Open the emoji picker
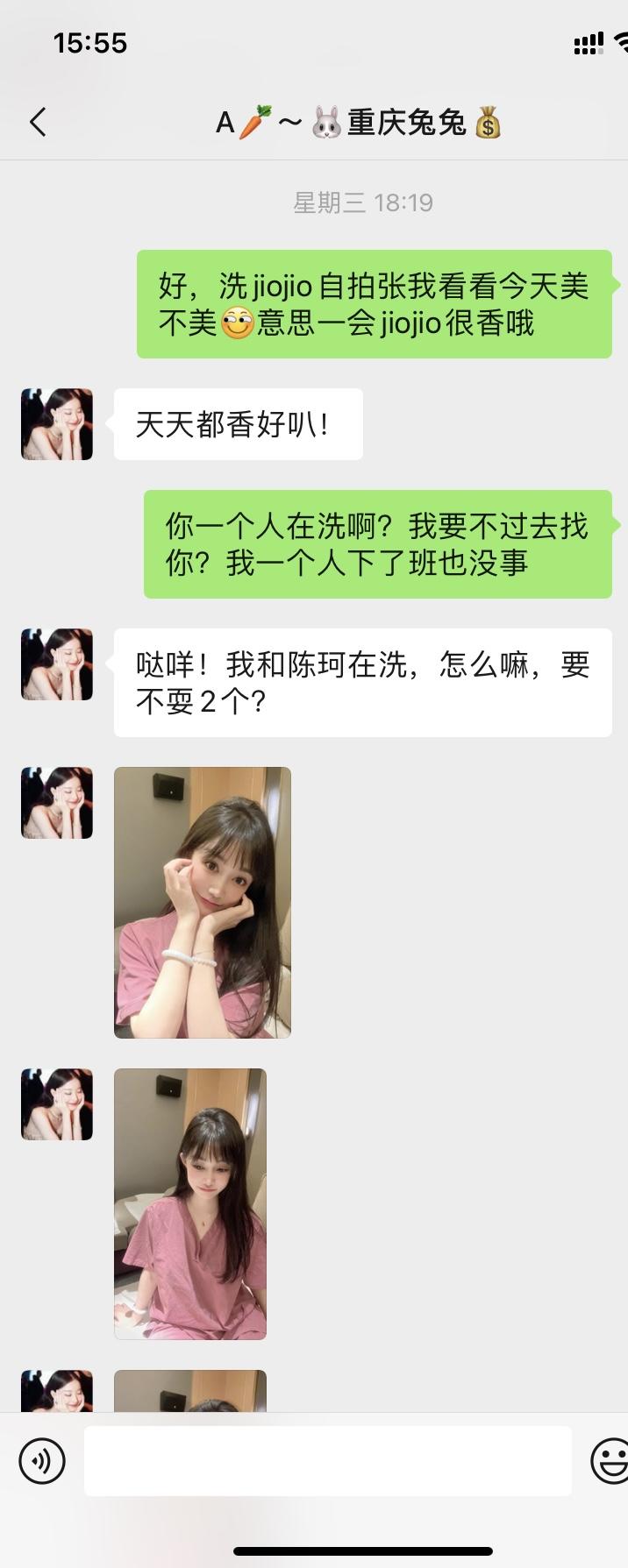This screenshot has width=628, height=1568. (x=610, y=1461)
